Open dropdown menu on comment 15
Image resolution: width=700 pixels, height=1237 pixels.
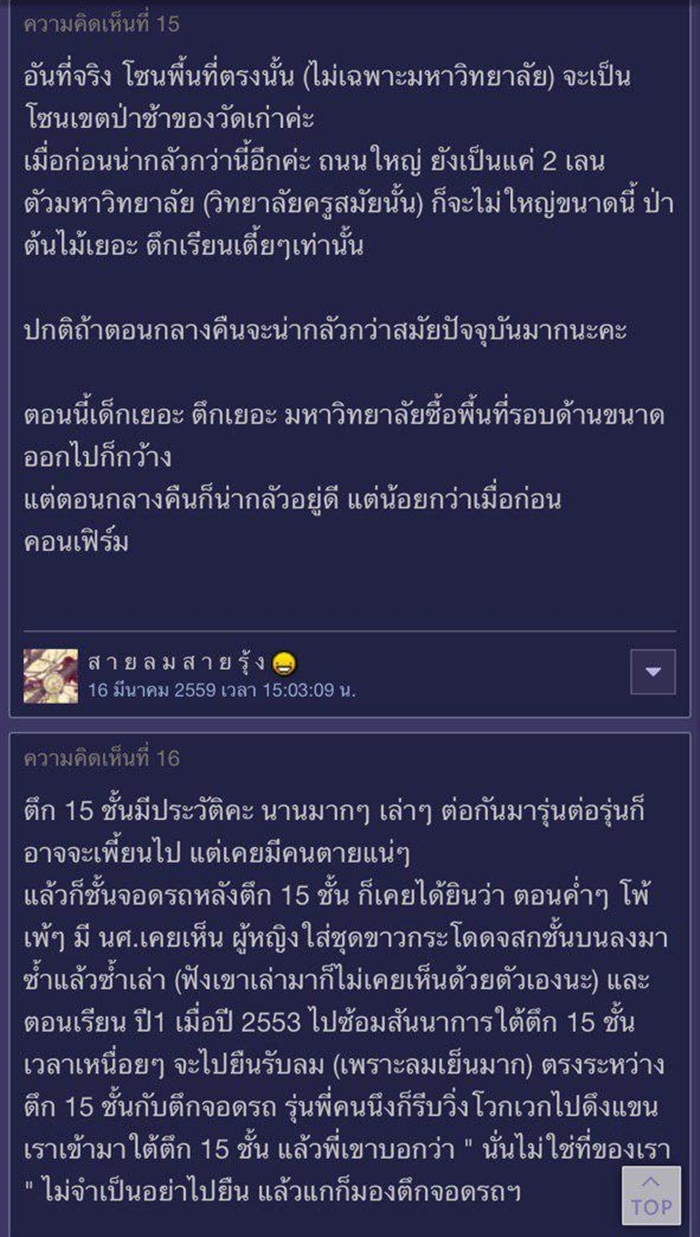653,672
